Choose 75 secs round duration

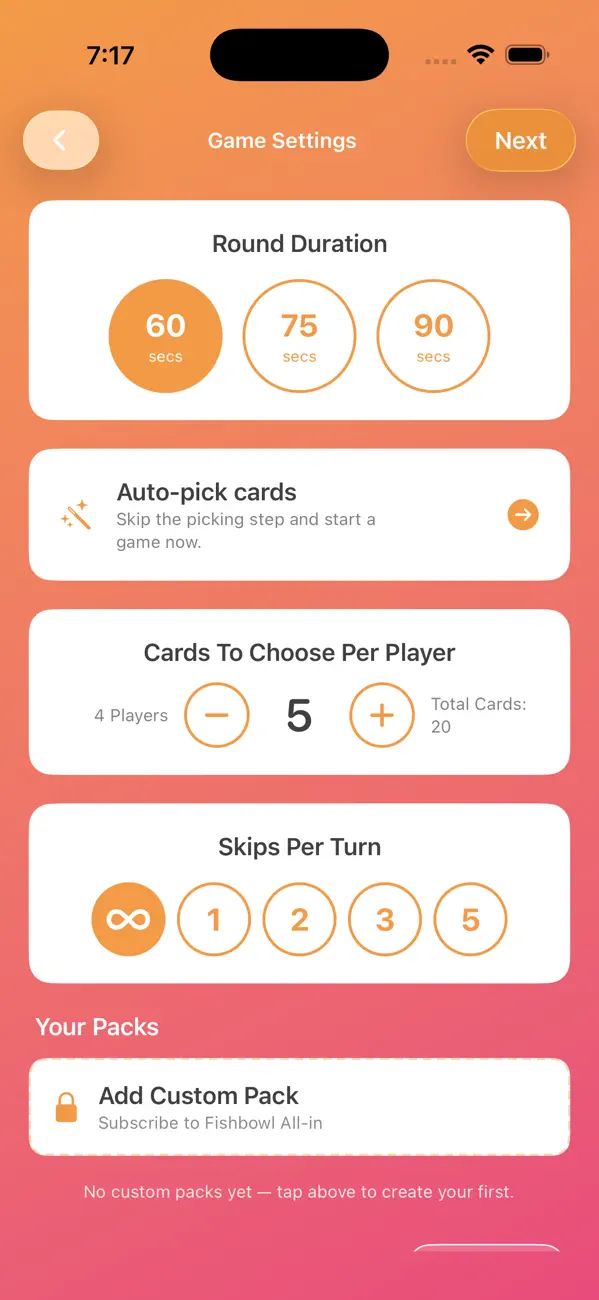(299, 335)
